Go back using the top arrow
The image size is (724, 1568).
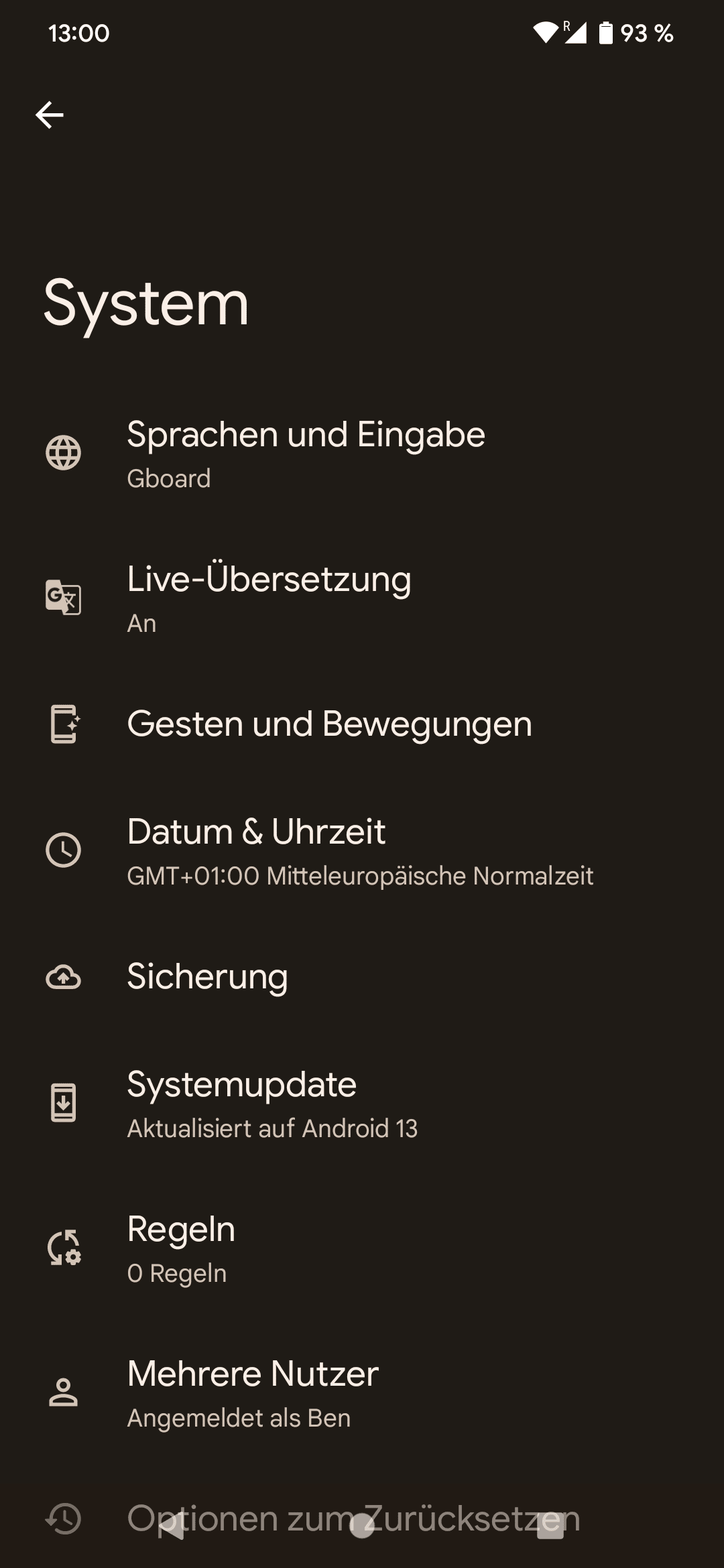click(50, 115)
